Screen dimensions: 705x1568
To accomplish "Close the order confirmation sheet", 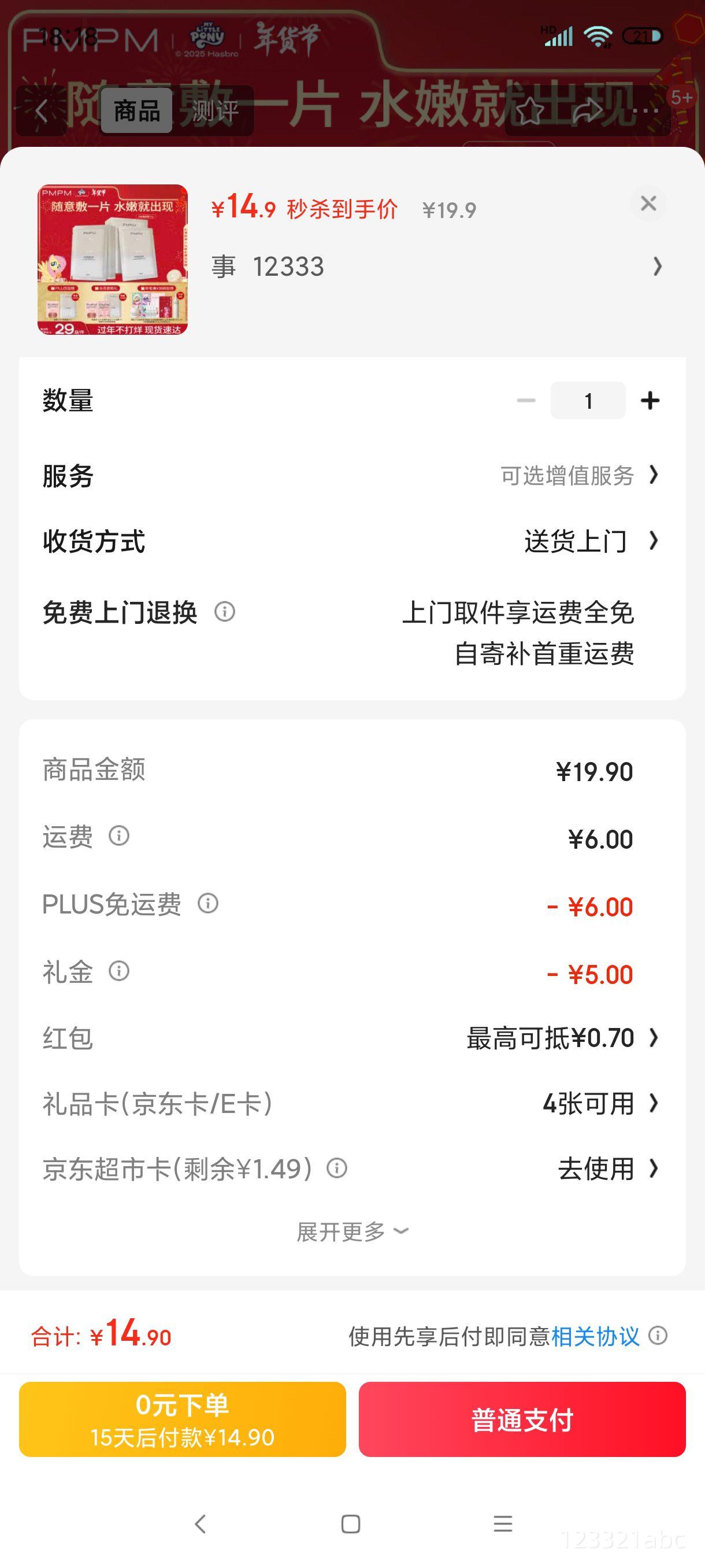I will (648, 204).
